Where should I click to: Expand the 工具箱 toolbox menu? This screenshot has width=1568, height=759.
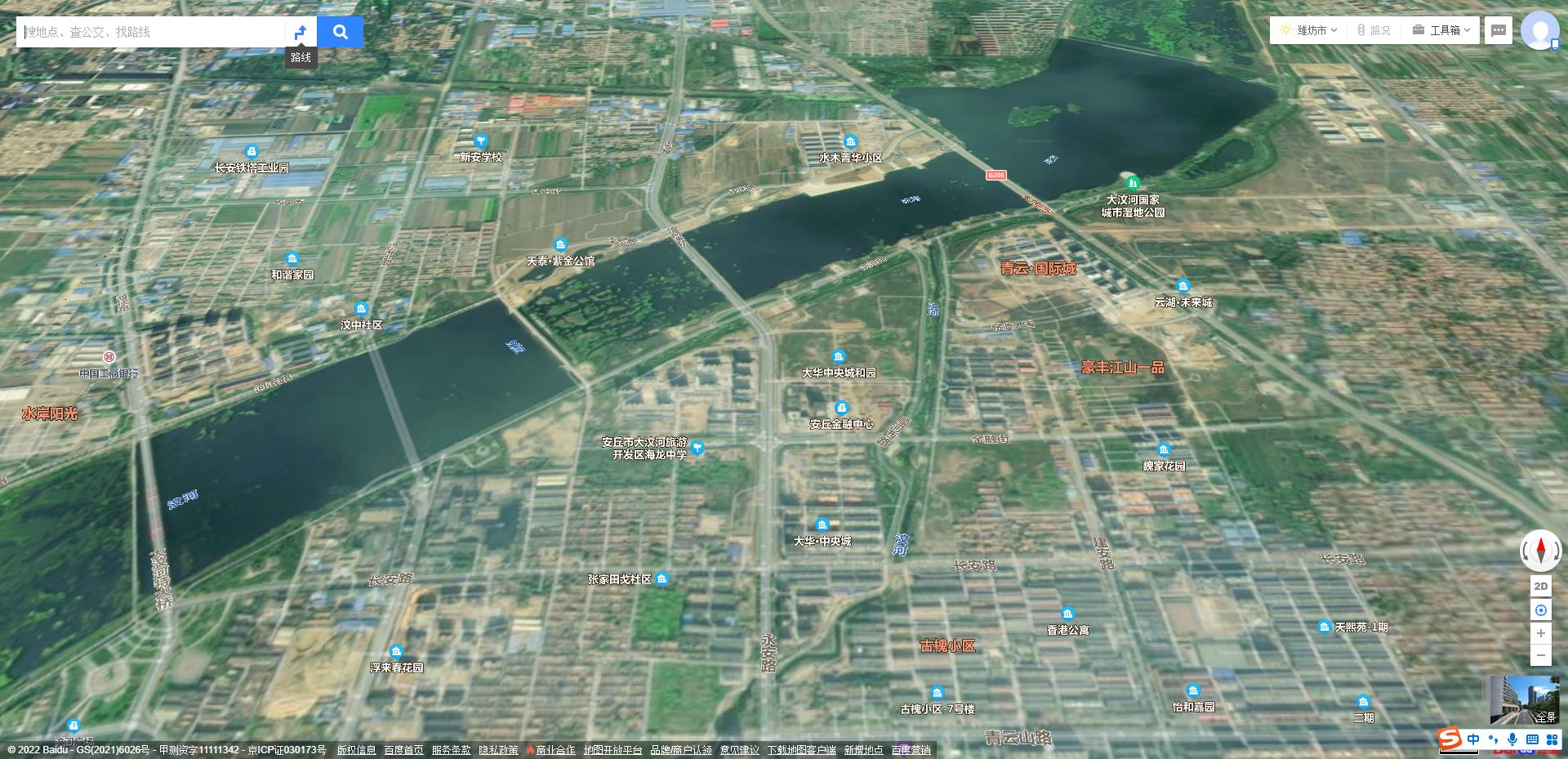point(1443,30)
